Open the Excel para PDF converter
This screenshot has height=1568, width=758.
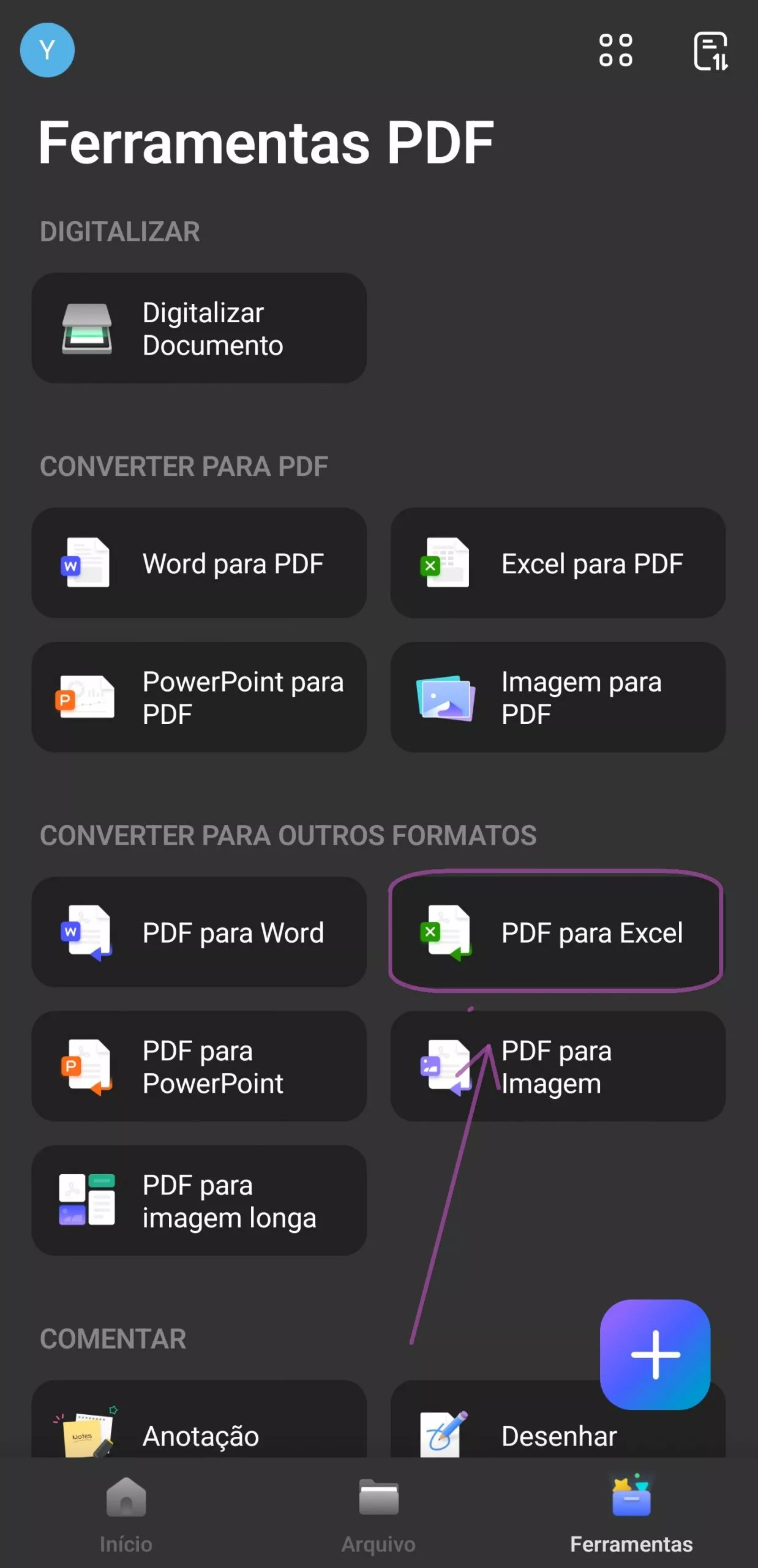(558, 563)
